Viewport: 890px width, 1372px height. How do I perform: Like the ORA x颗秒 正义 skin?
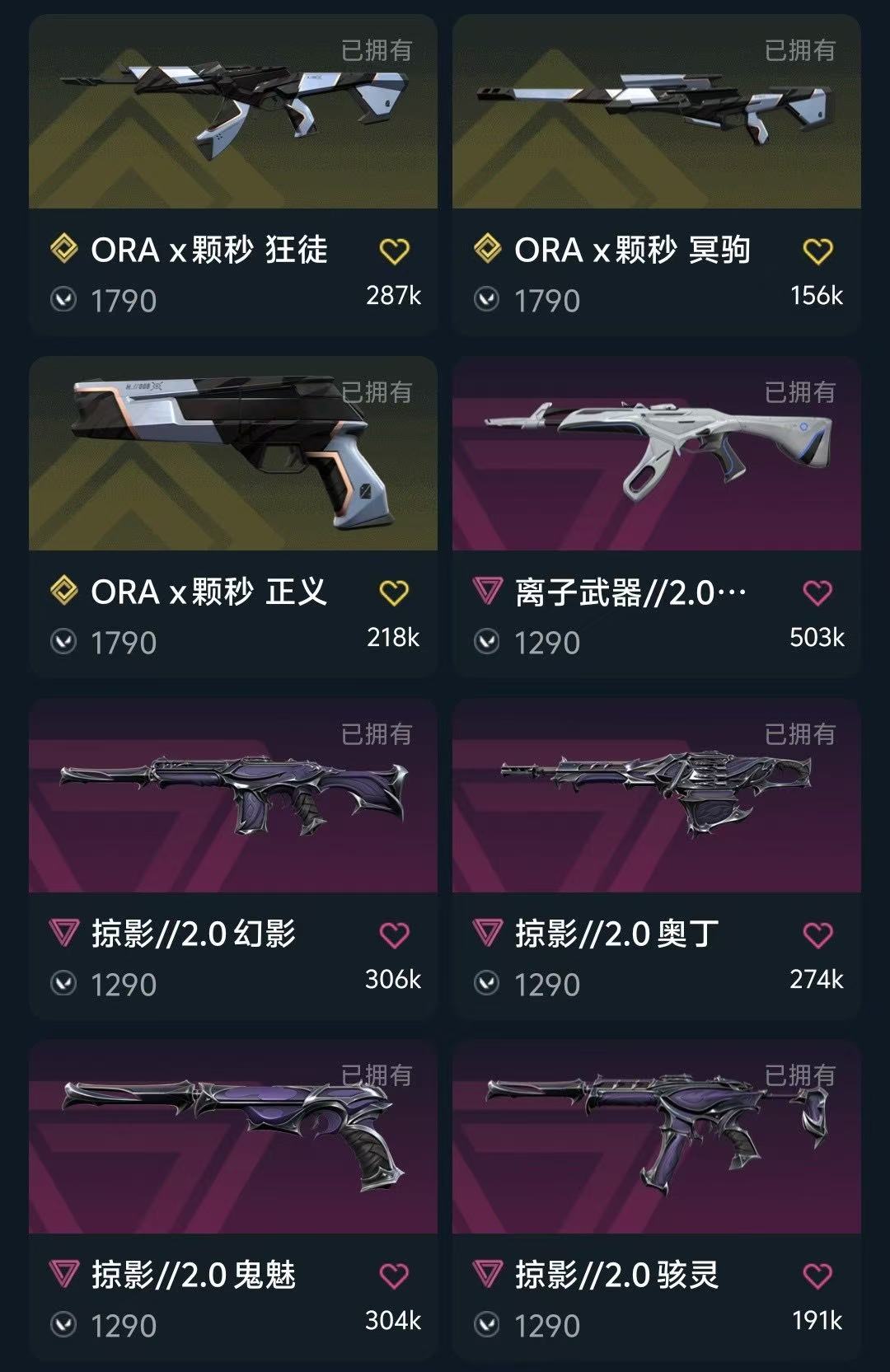tap(394, 593)
